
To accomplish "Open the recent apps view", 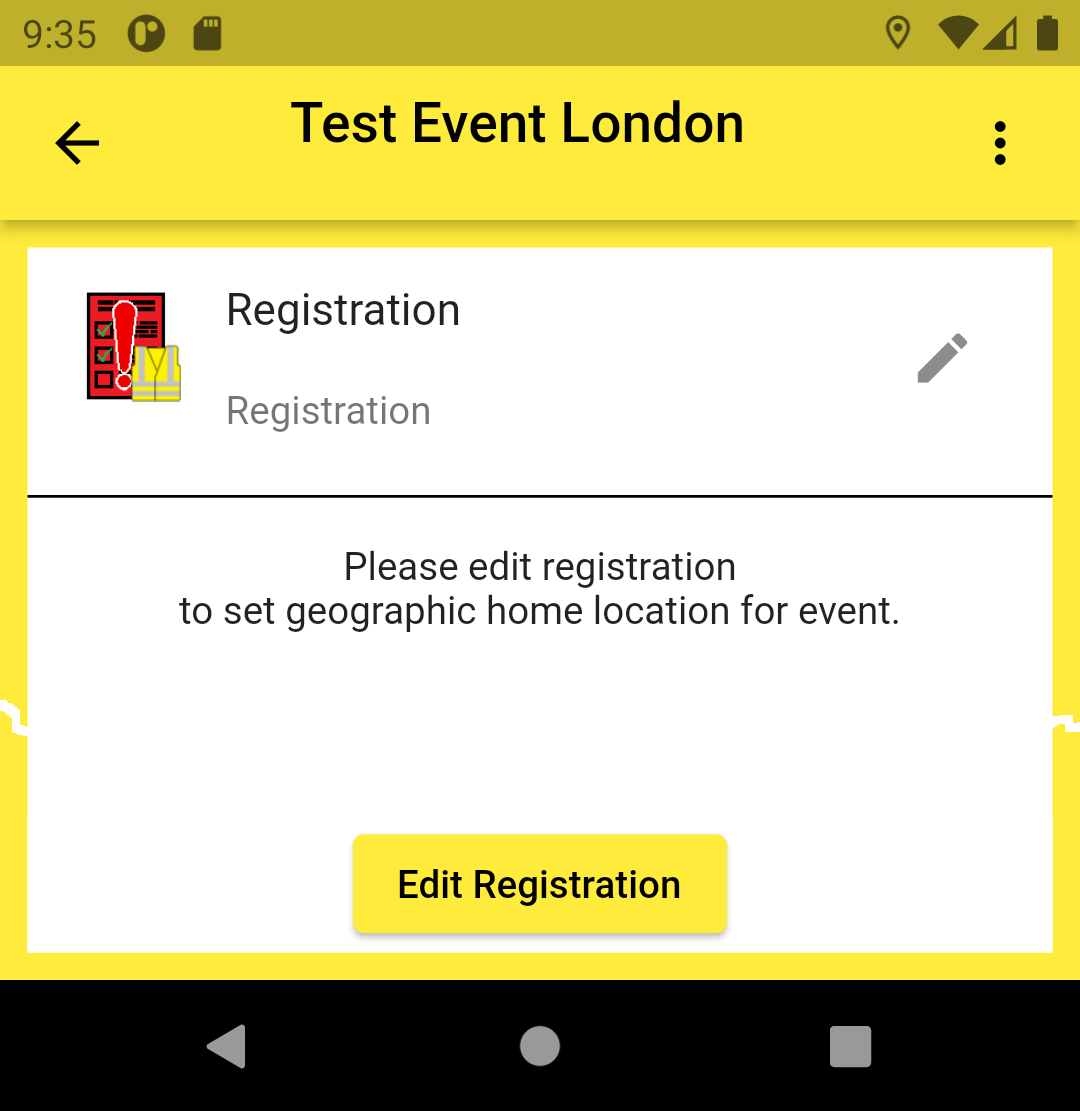I will pos(850,1046).
